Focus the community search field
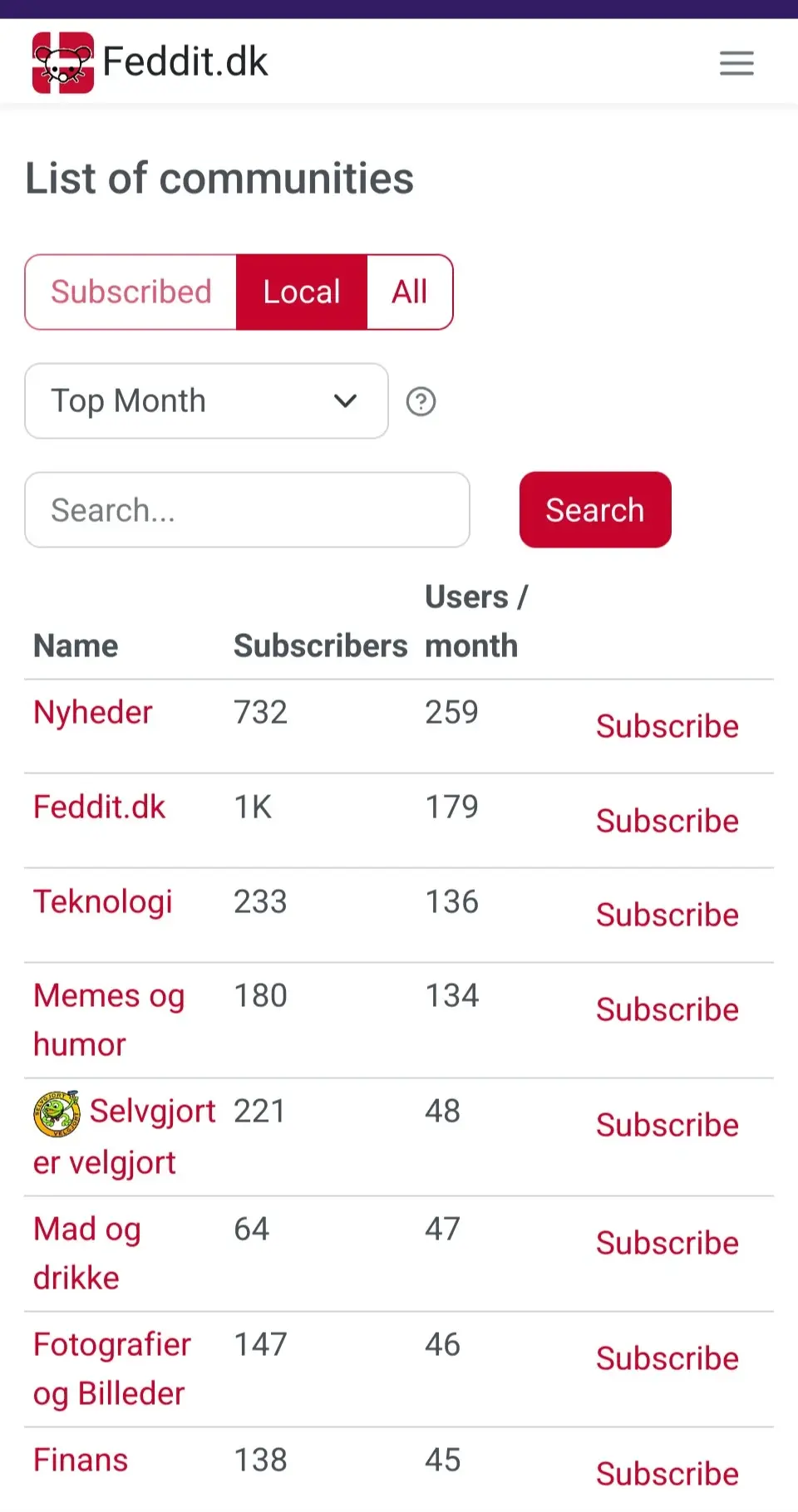Image resolution: width=798 pixels, height=1512 pixels. 248,510
